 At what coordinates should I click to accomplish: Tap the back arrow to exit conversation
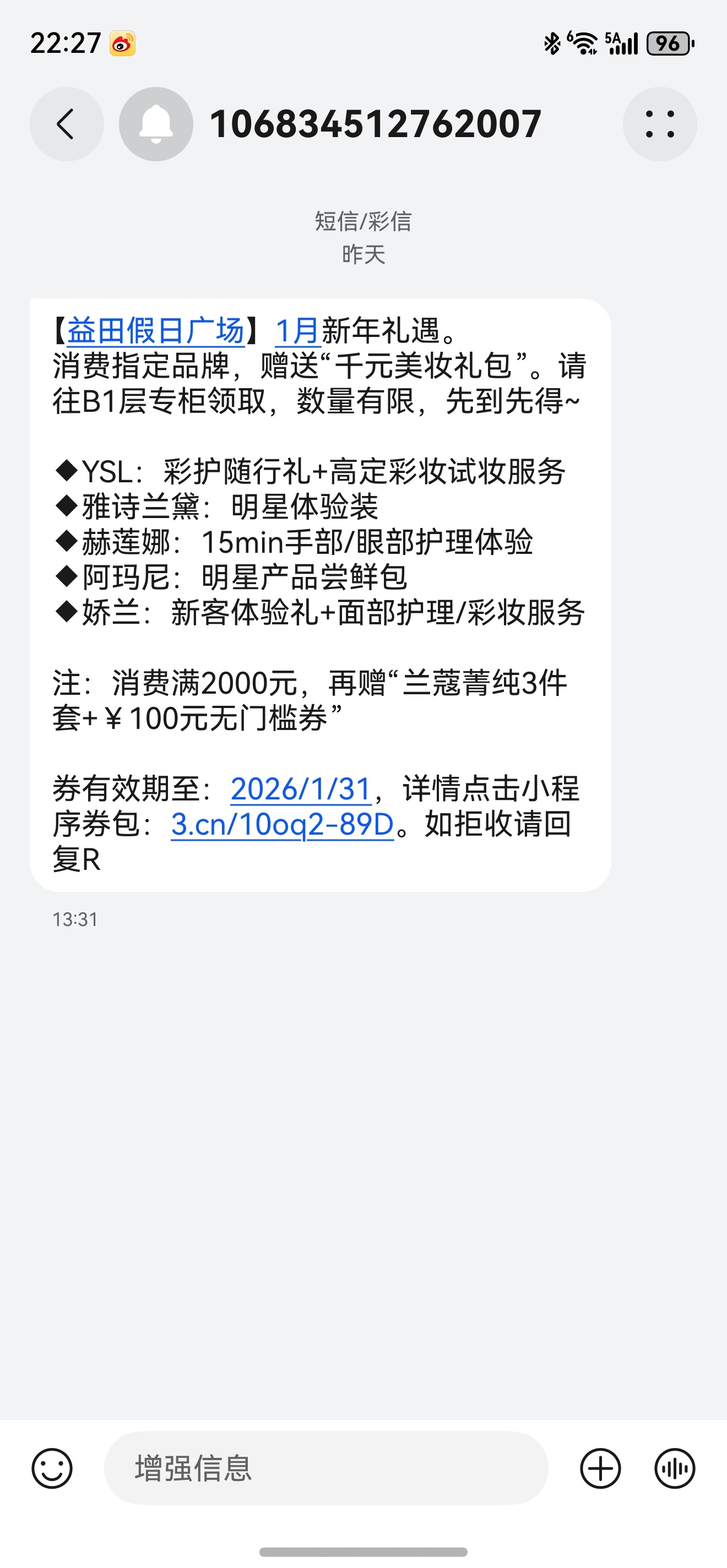66,123
